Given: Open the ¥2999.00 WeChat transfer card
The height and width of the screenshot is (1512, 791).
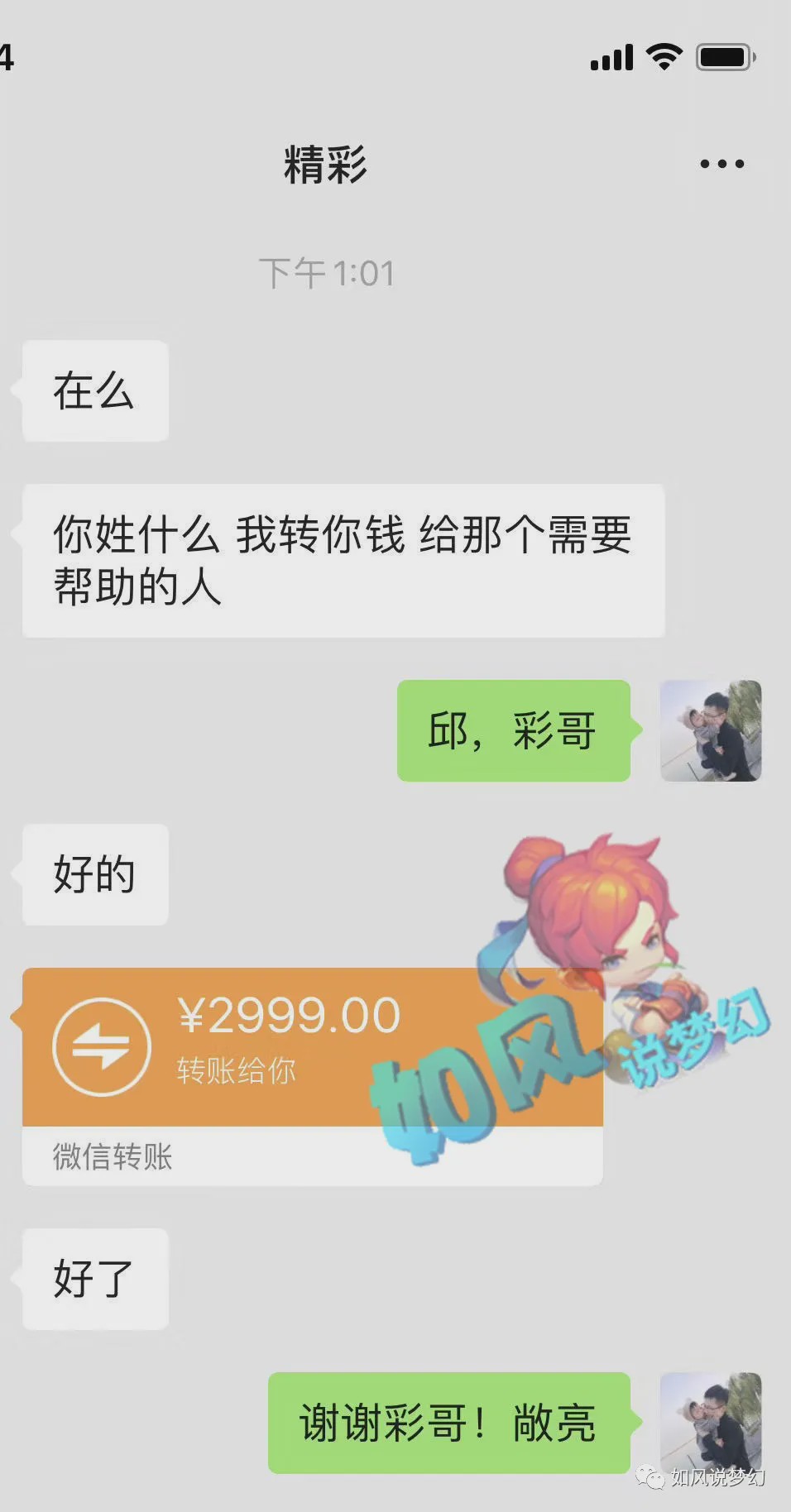Looking at the screenshot, I should pyautogui.click(x=313, y=1076).
